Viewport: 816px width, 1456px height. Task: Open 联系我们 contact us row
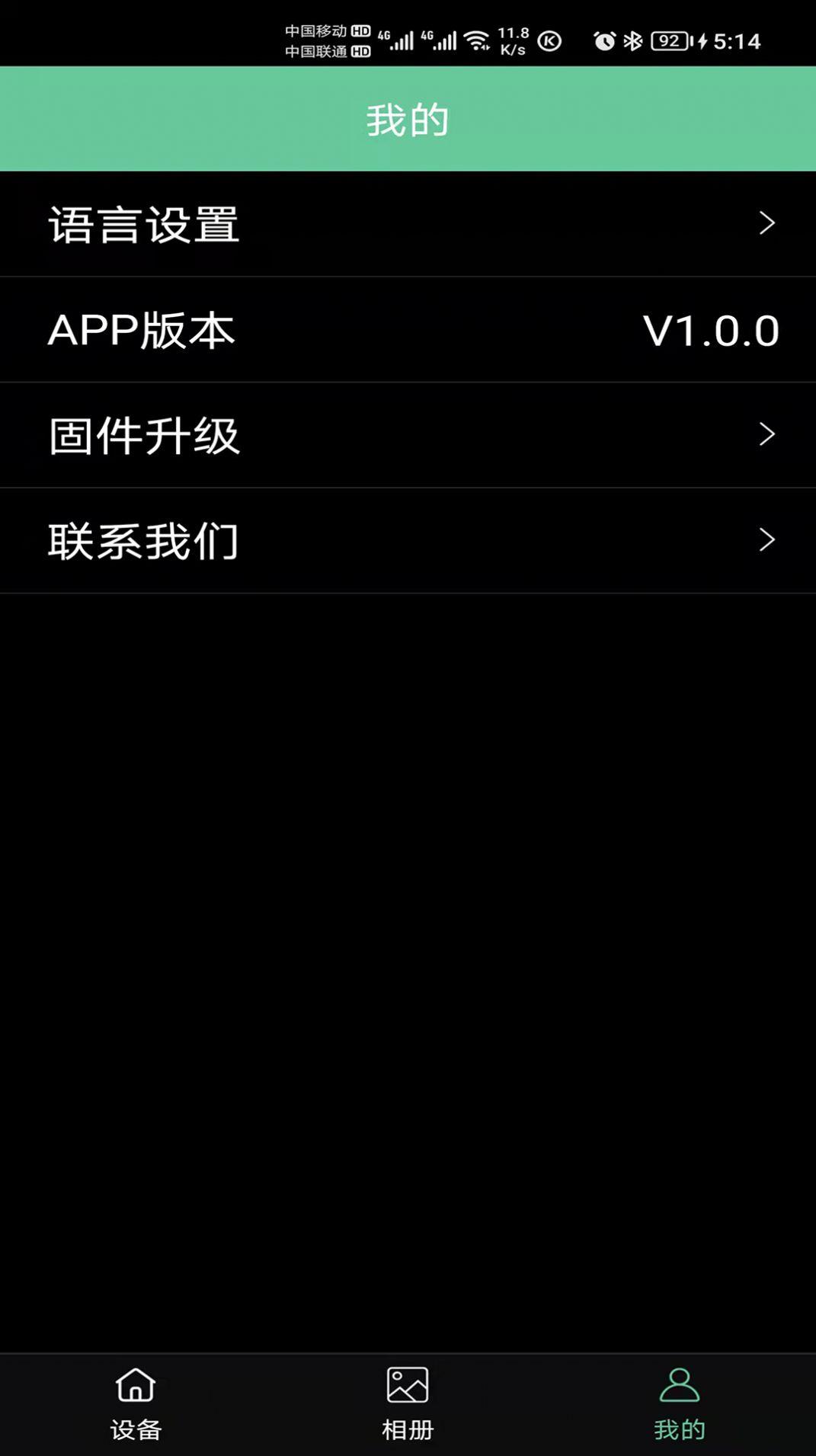pos(408,541)
